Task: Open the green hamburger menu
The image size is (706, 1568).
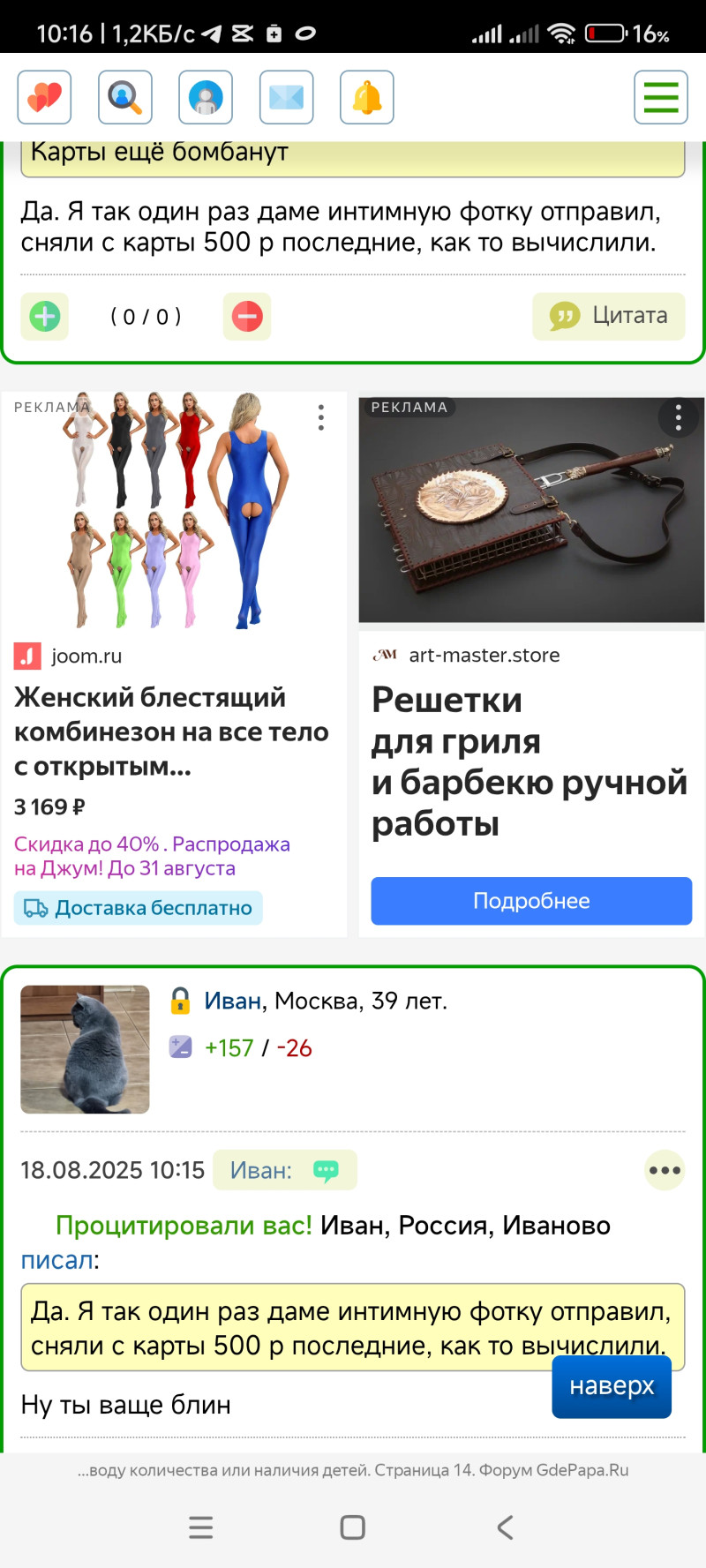Action: 661,97
